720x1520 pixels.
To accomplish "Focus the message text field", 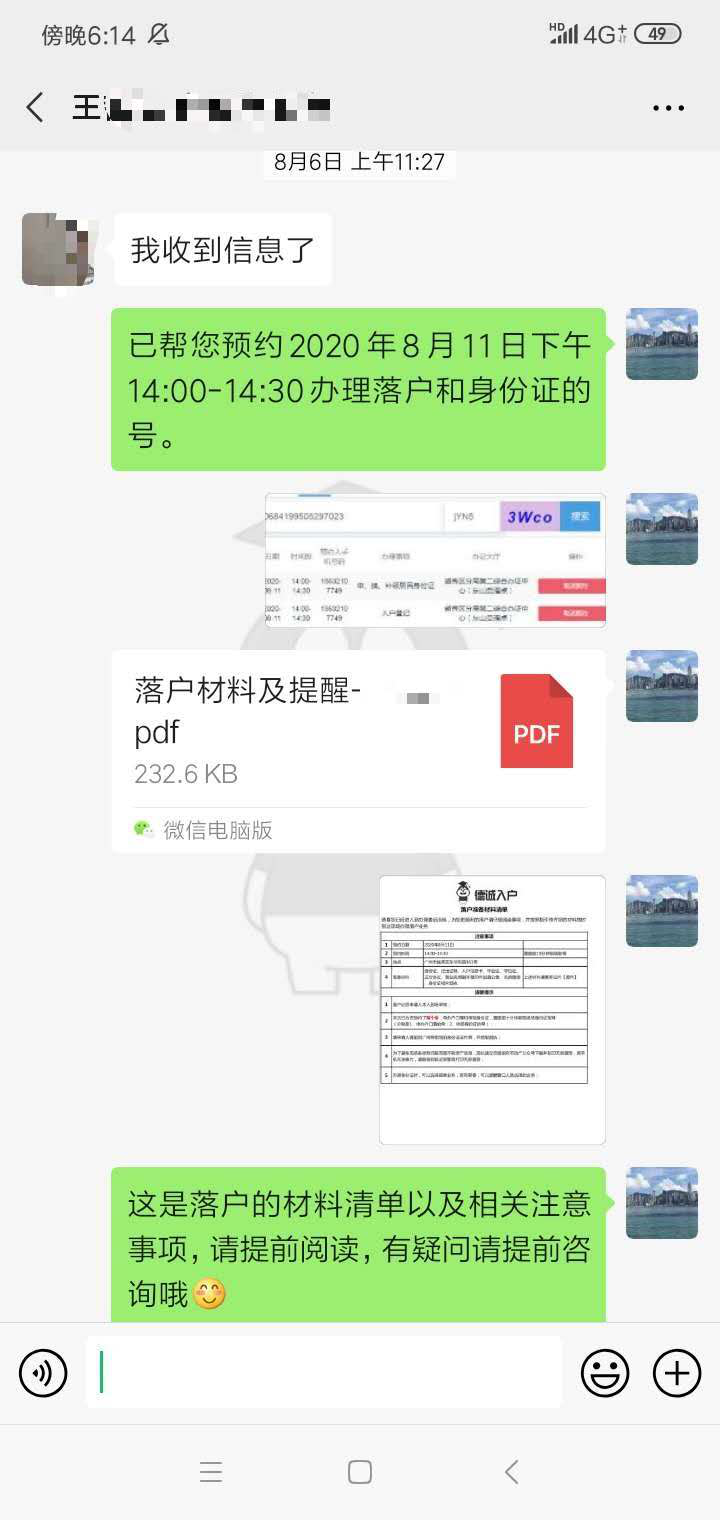I will click(x=324, y=1372).
